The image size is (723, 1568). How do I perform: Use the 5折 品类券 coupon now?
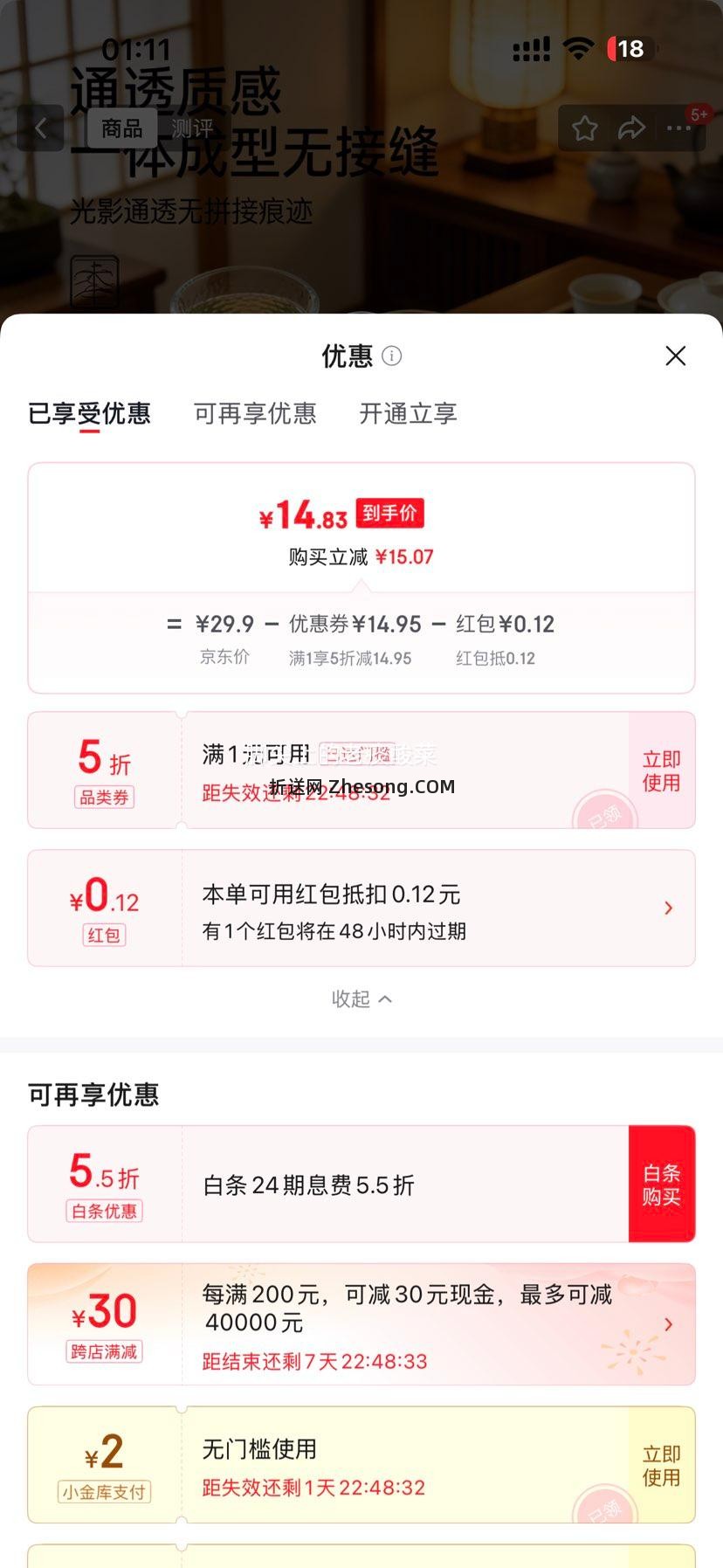click(x=661, y=770)
